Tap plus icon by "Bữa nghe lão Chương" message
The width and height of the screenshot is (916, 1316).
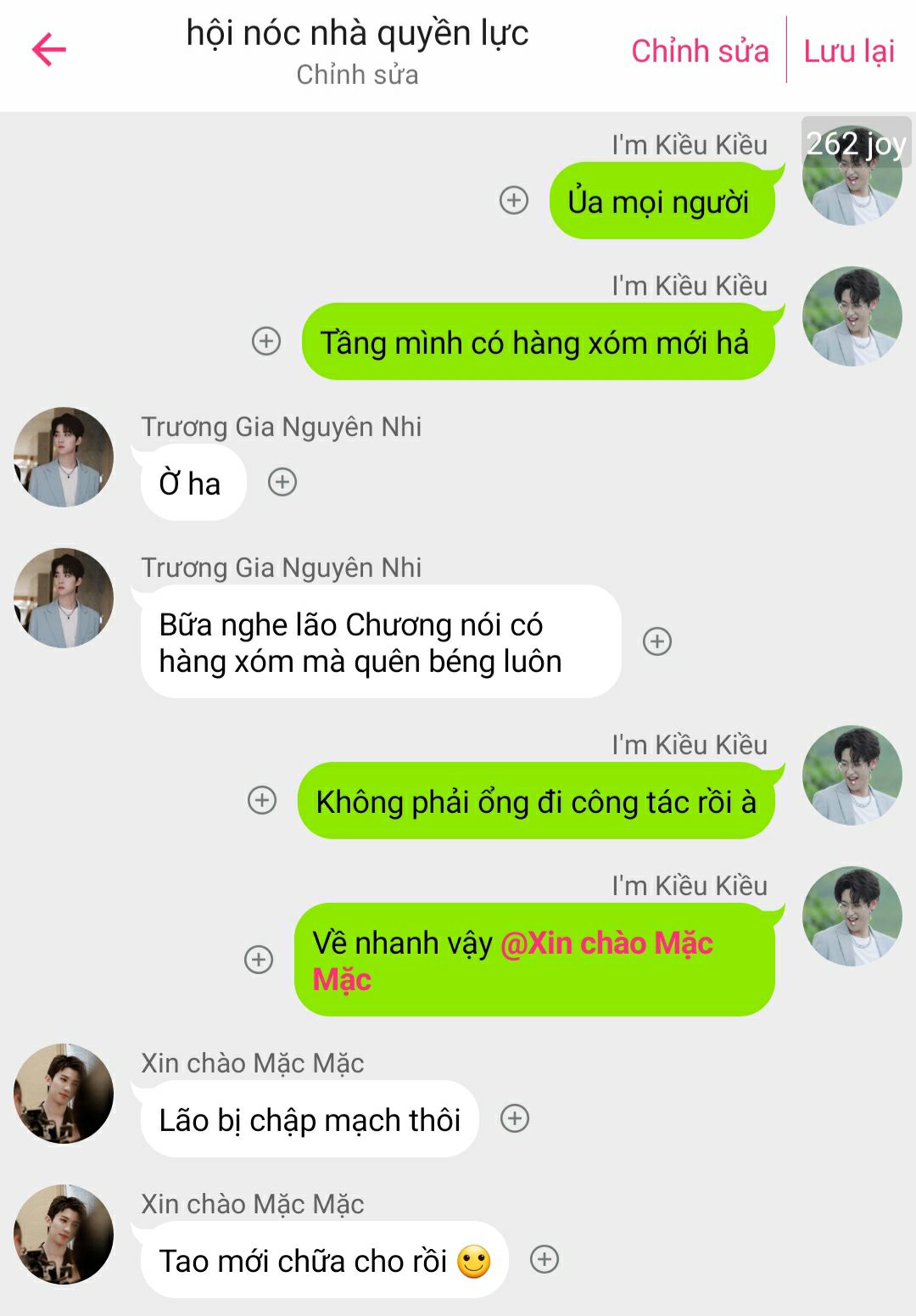click(x=657, y=641)
